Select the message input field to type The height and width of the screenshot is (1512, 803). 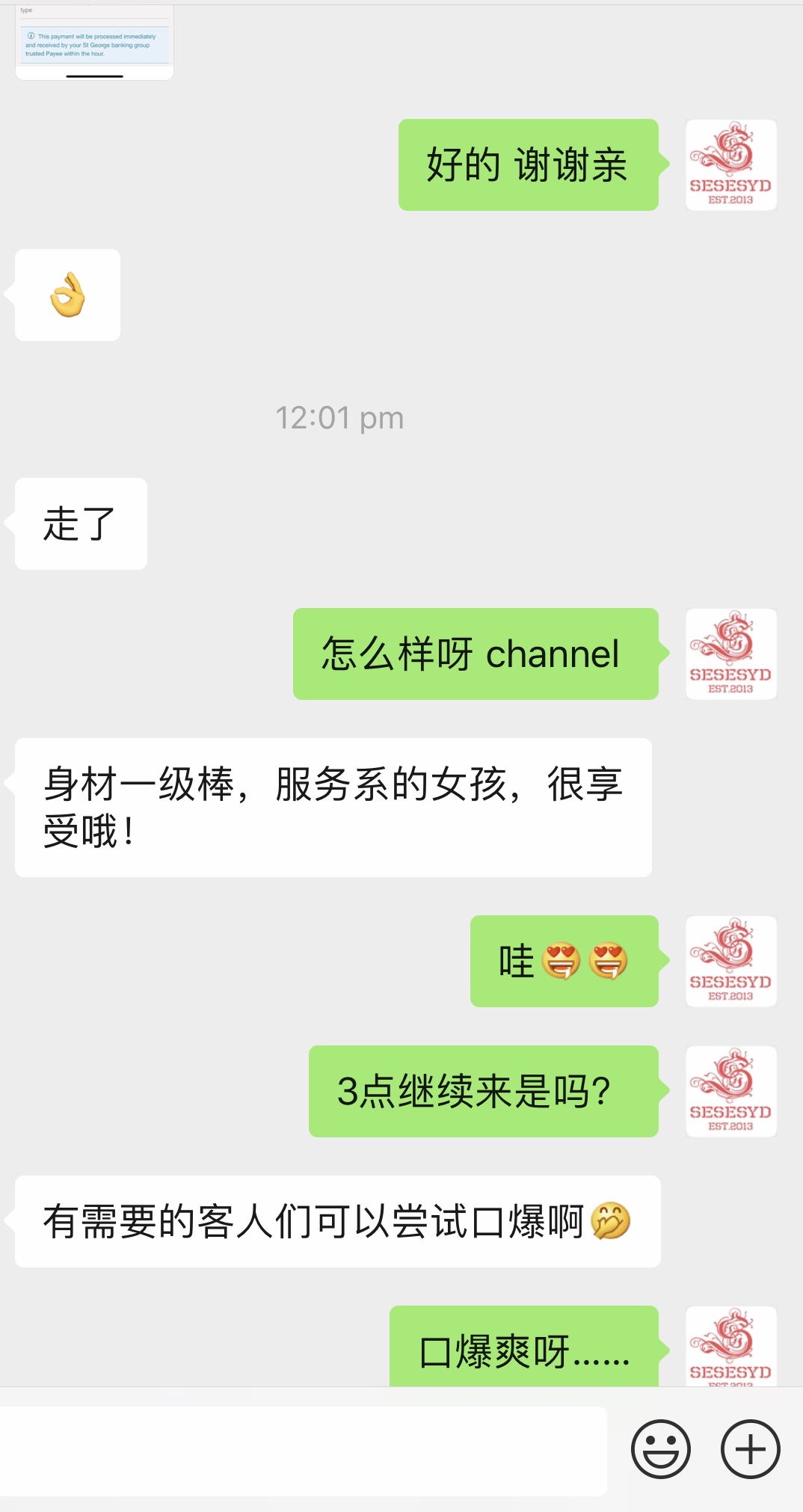(x=299, y=1447)
